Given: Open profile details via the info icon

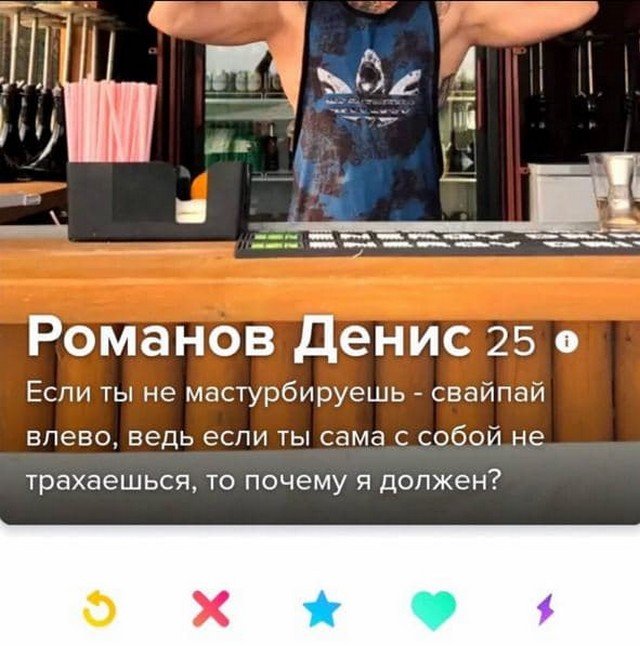Looking at the screenshot, I should coord(566,344).
